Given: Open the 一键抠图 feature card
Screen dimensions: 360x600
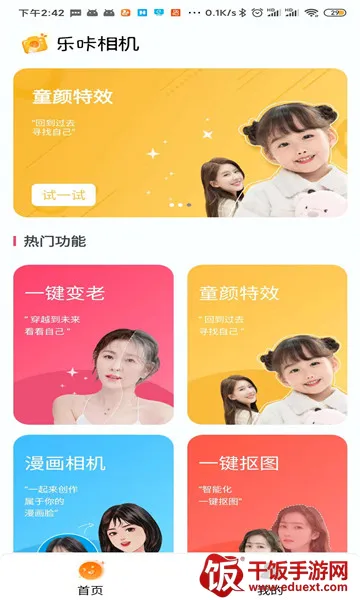Looking at the screenshot, I should (267, 494).
